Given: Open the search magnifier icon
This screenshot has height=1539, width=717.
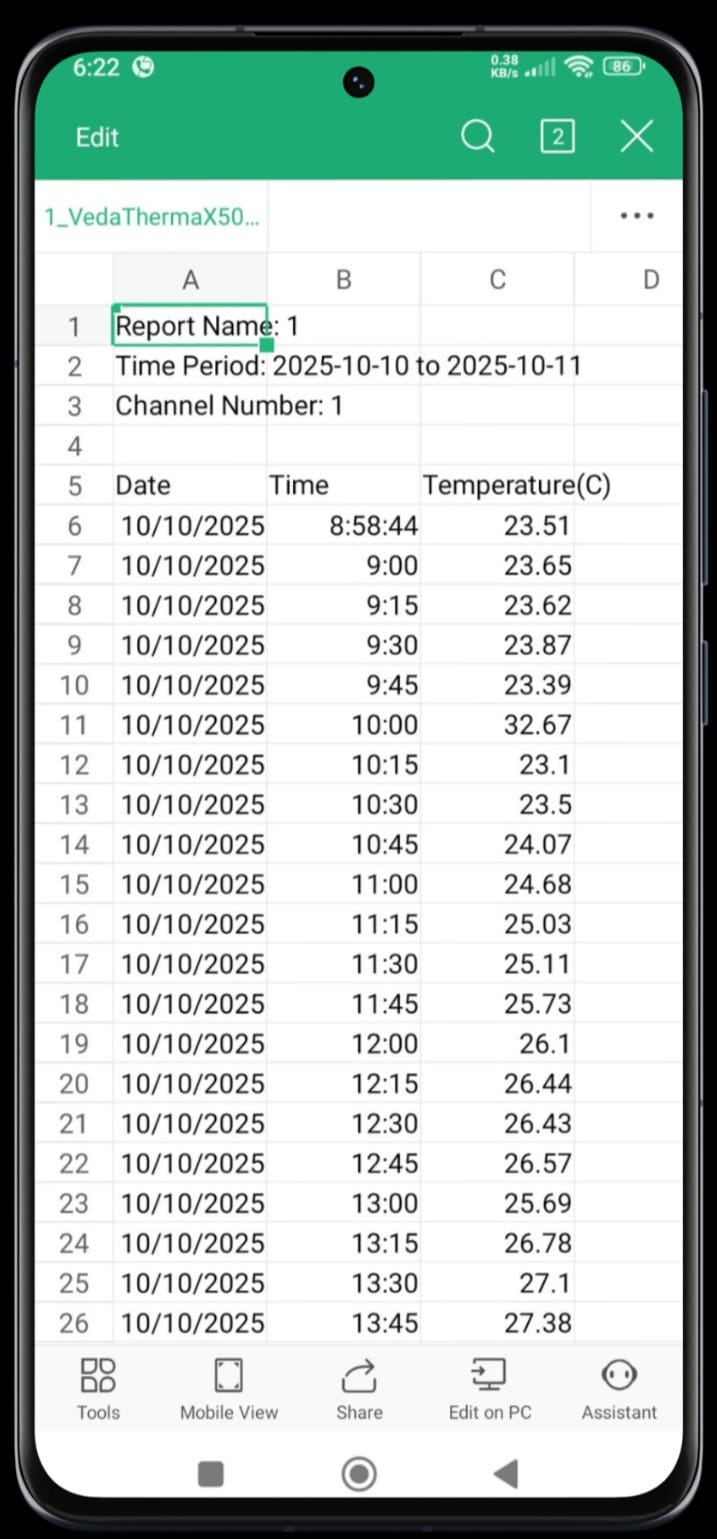Looking at the screenshot, I should point(477,136).
